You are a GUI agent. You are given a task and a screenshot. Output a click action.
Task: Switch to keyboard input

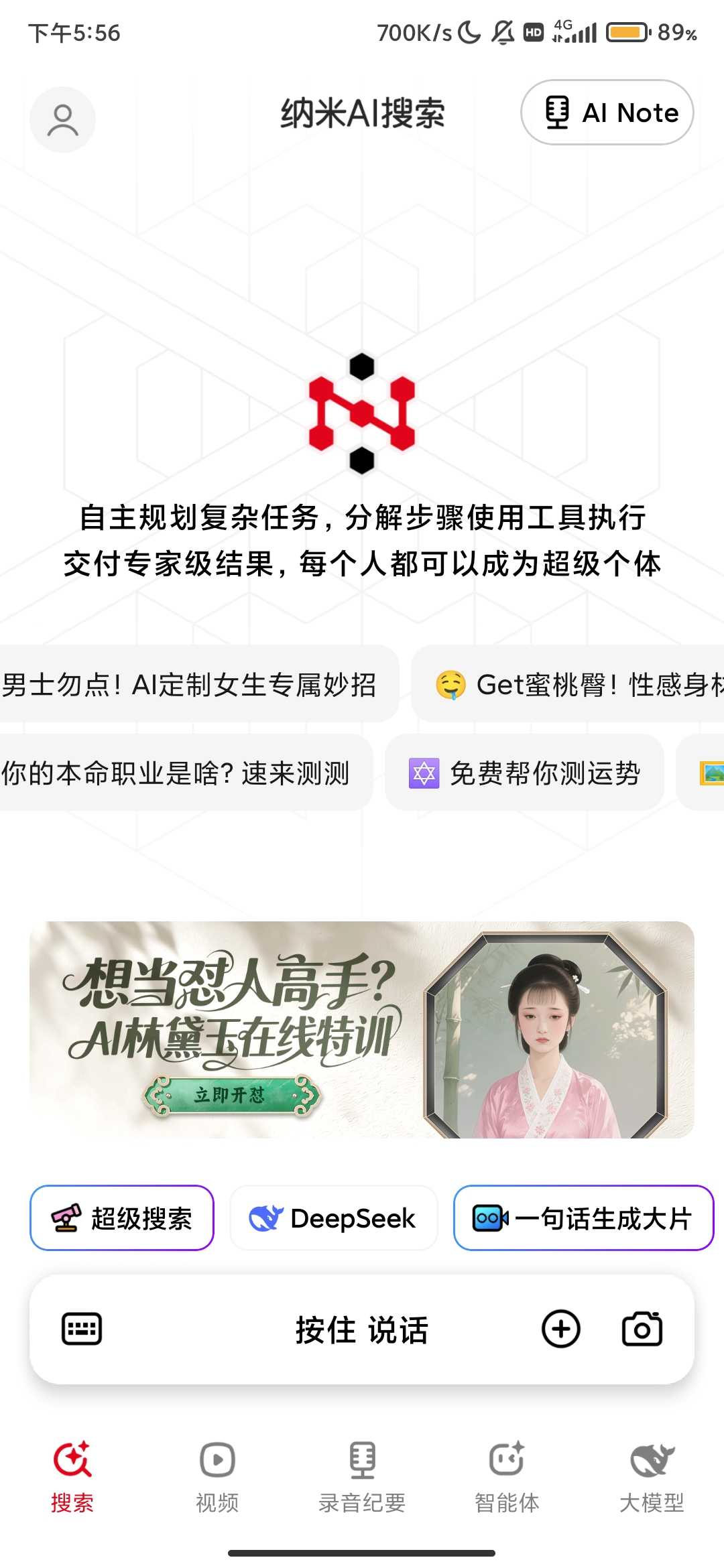pos(82,1329)
